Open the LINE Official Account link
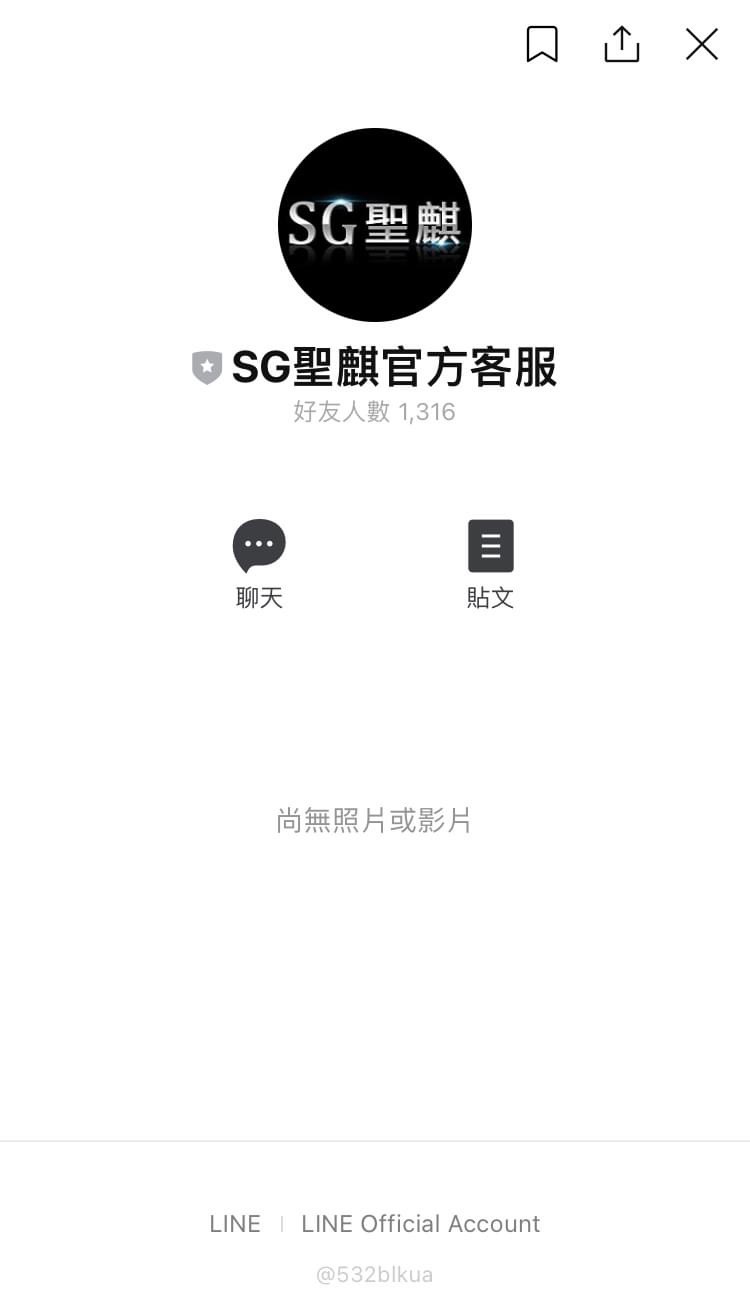Viewport: 750px width, 1294px height. 420,1224
